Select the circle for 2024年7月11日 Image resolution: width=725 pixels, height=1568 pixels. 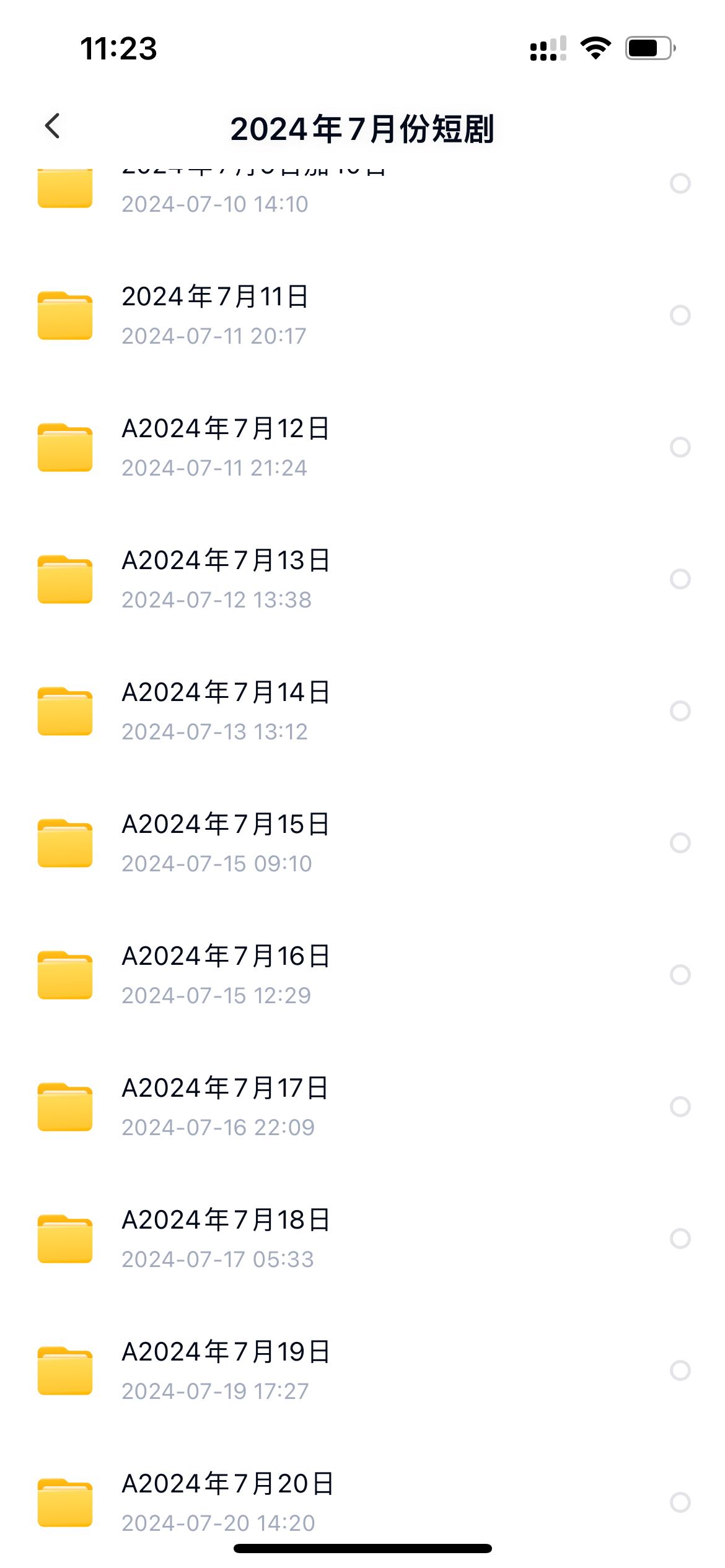click(x=680, y=315)
